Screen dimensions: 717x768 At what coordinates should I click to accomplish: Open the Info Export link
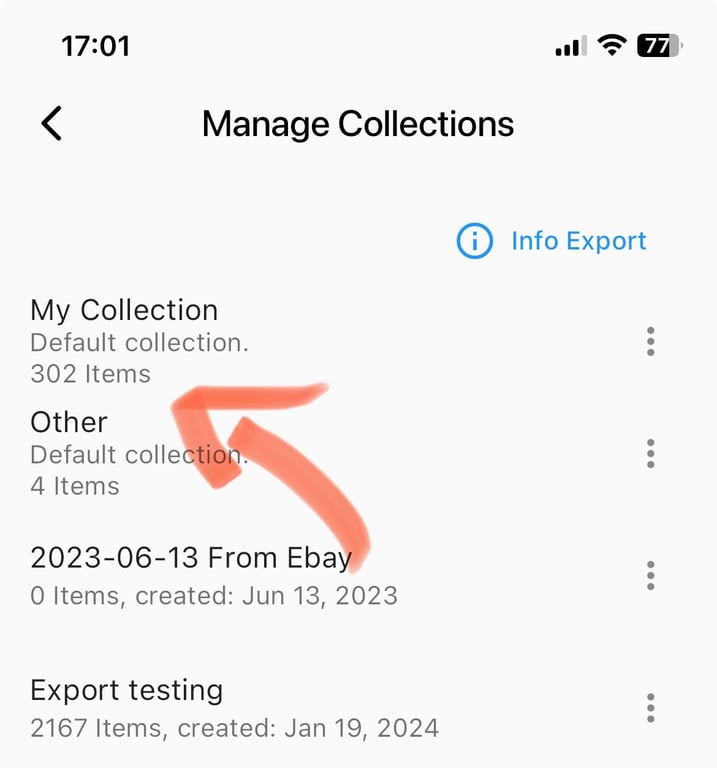point(551,241)
